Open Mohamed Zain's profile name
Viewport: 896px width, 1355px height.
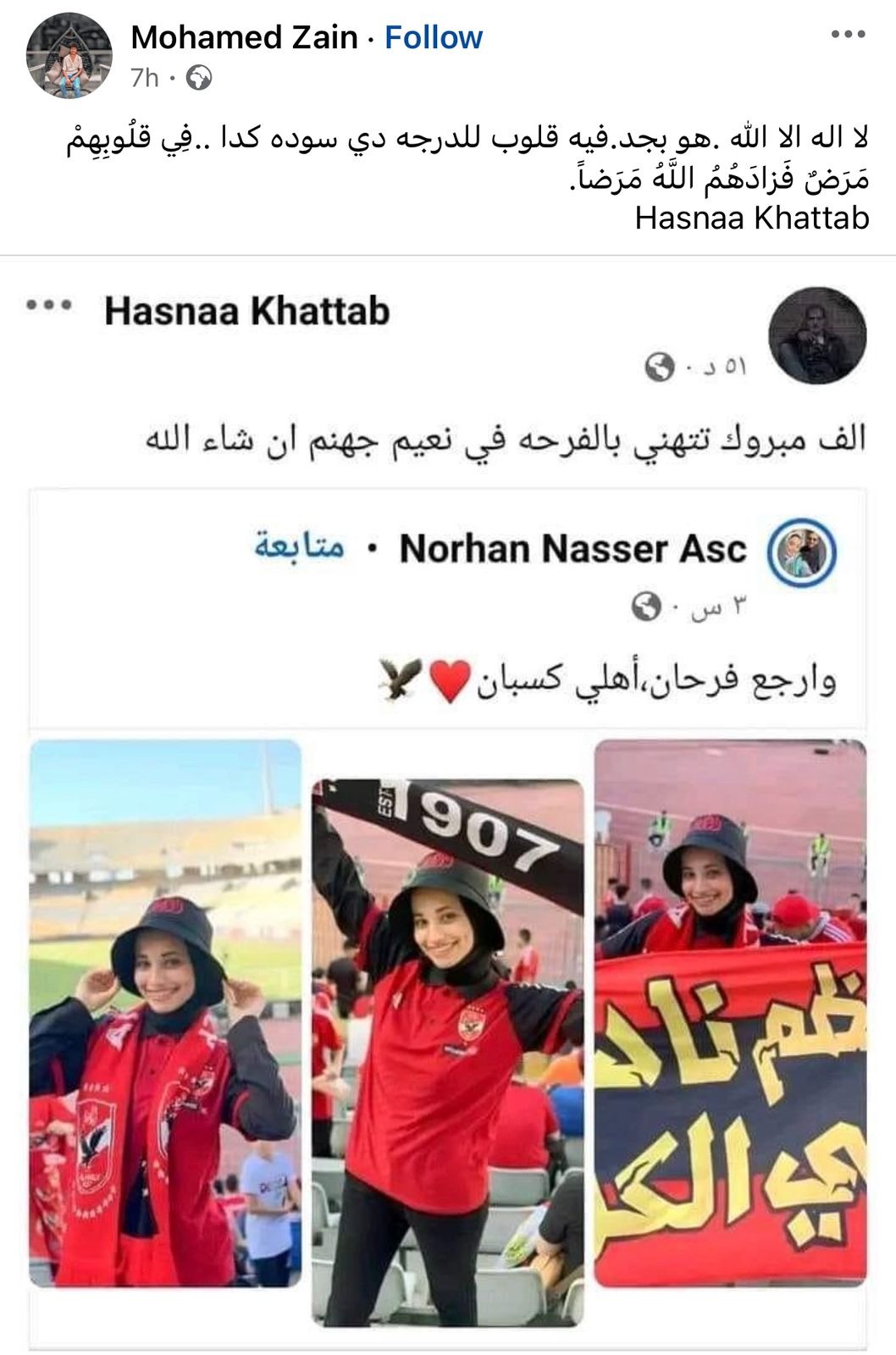point(244,37)
